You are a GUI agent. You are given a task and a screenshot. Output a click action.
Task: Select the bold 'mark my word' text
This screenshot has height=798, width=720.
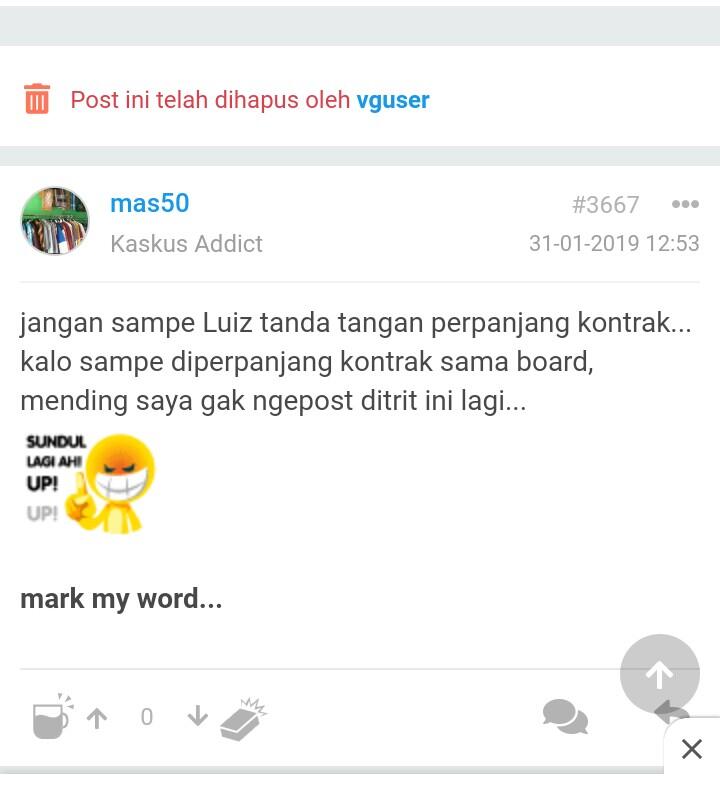pos(121,598)
